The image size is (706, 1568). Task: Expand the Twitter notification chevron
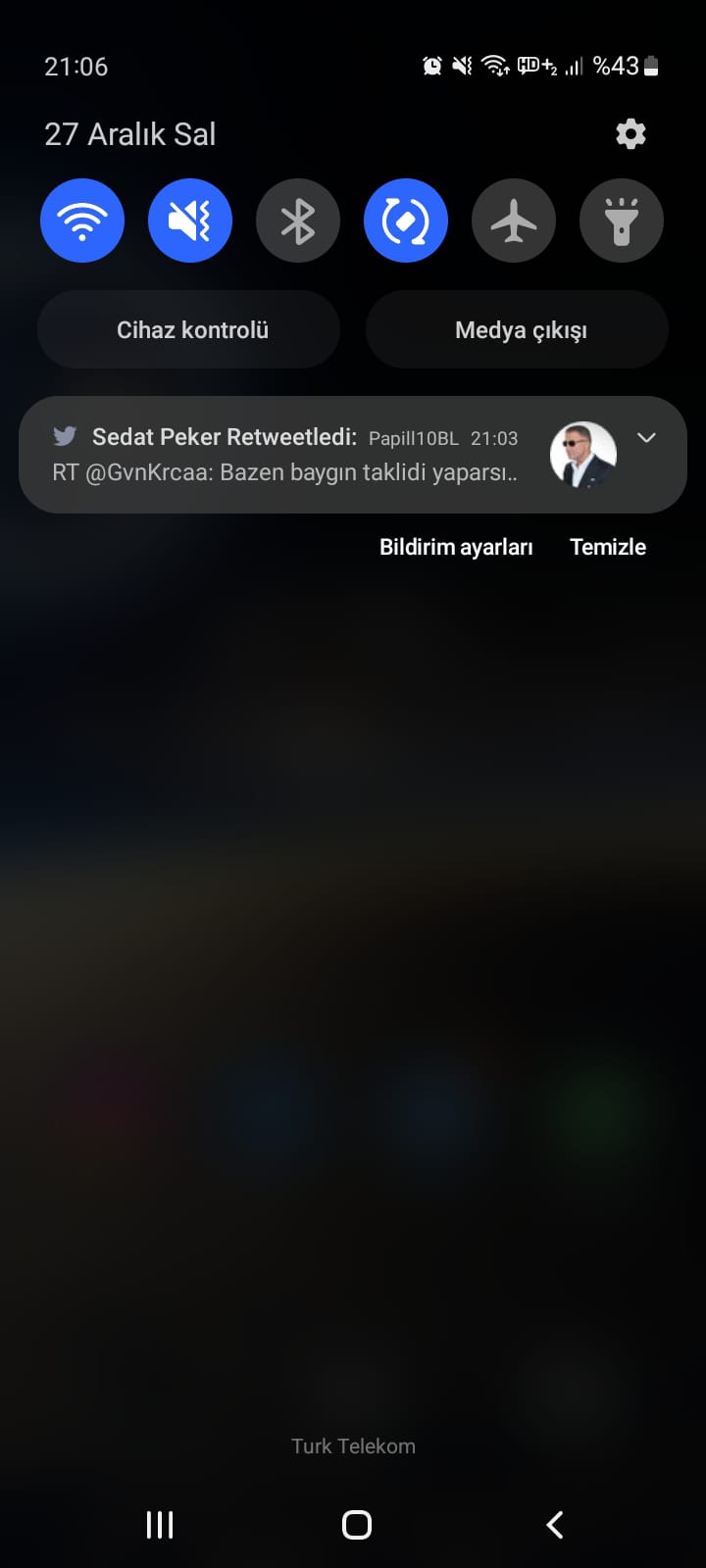click(646, 437)
